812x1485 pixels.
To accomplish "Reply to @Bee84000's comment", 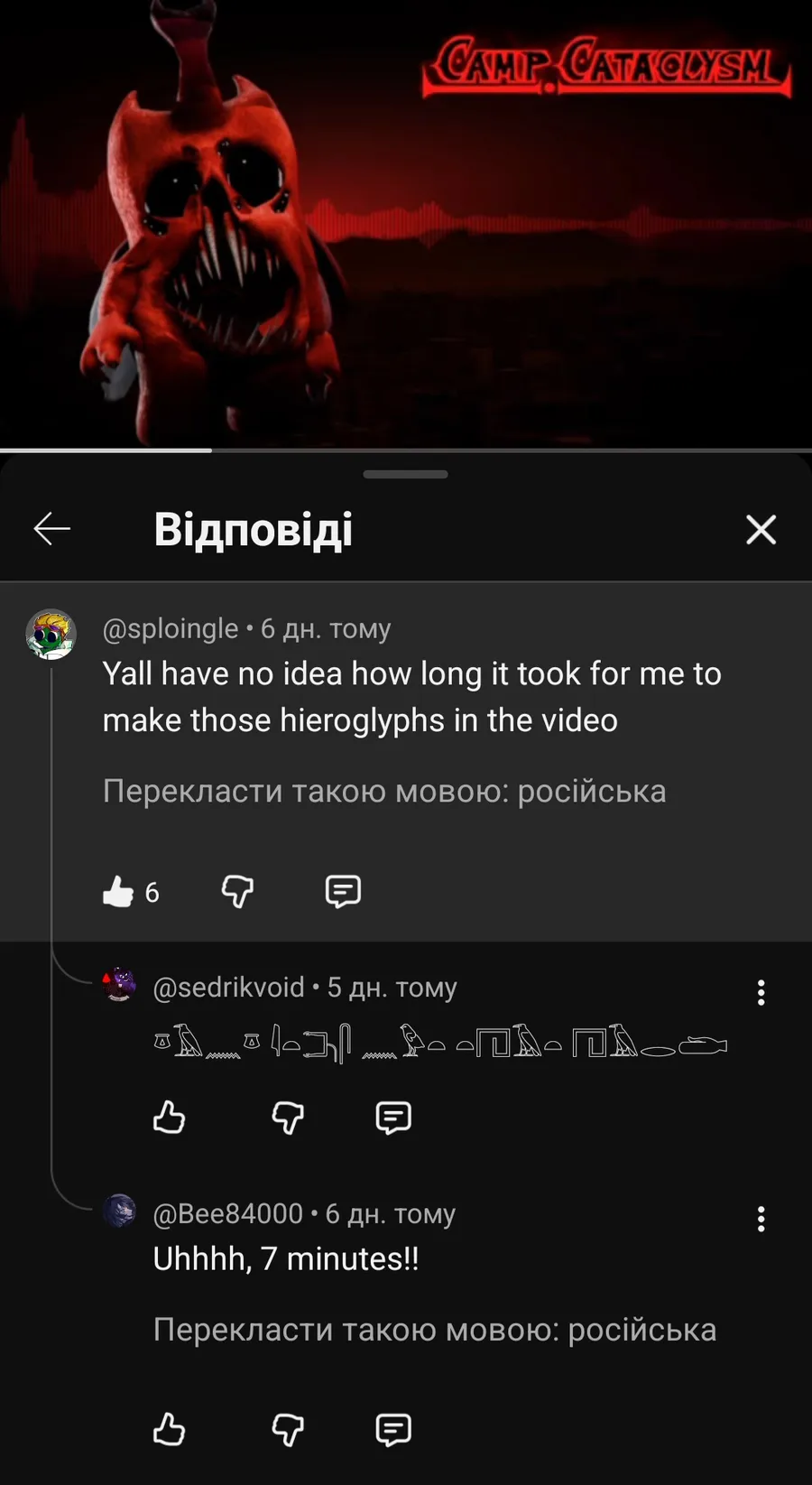I will [x=393, y=1430].
